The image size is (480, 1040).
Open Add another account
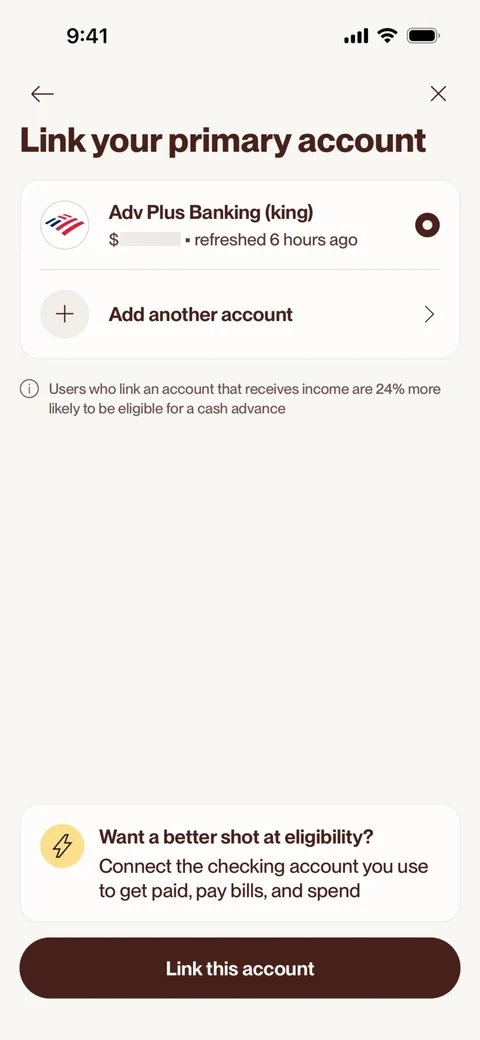tap(240, 314)
